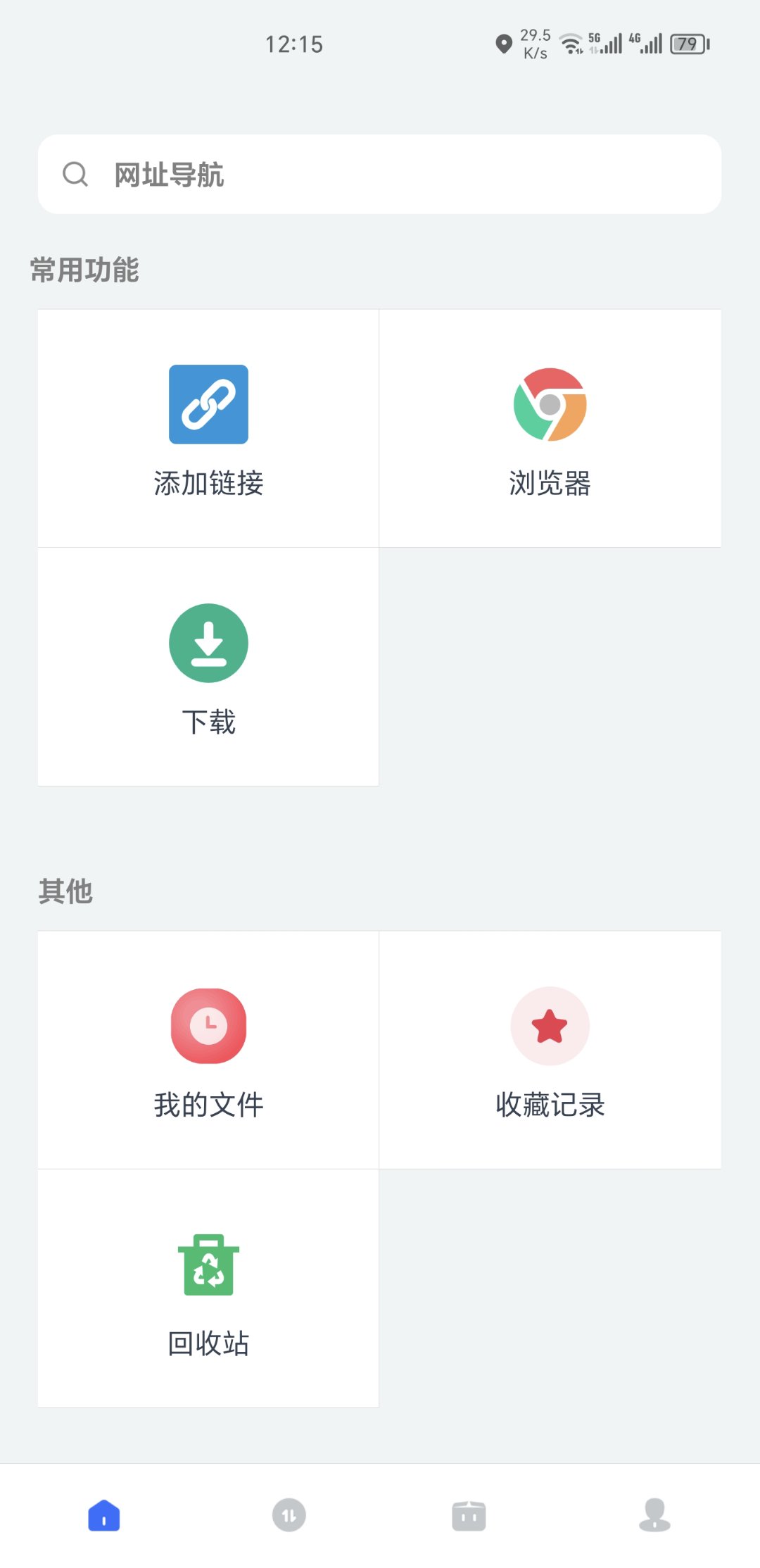Tap the 添加链接 card
The height and width of the screenshot is (1568, 760).
coord(208,426)
